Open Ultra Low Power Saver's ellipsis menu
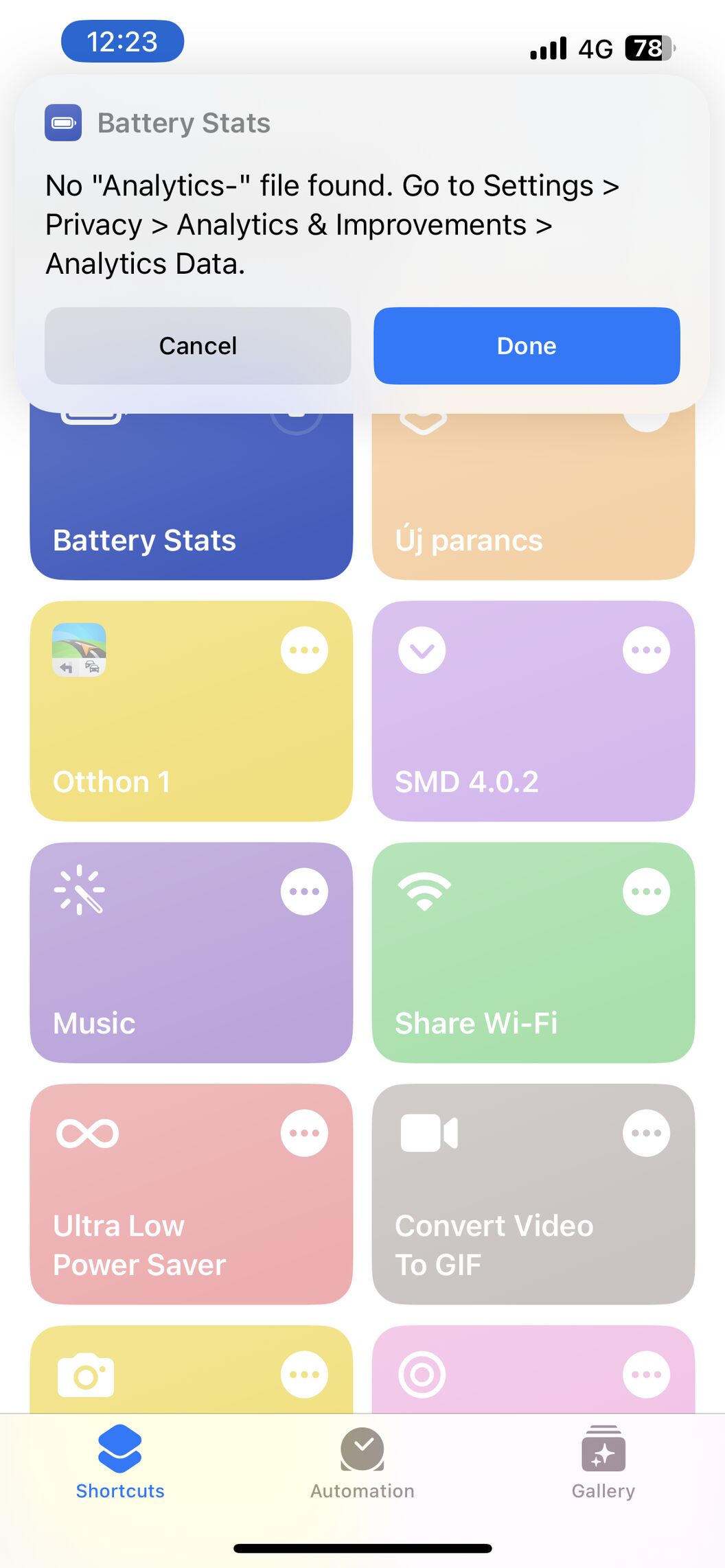The width and height of the screenshot is (725, 1568). tap(304, 1133)
